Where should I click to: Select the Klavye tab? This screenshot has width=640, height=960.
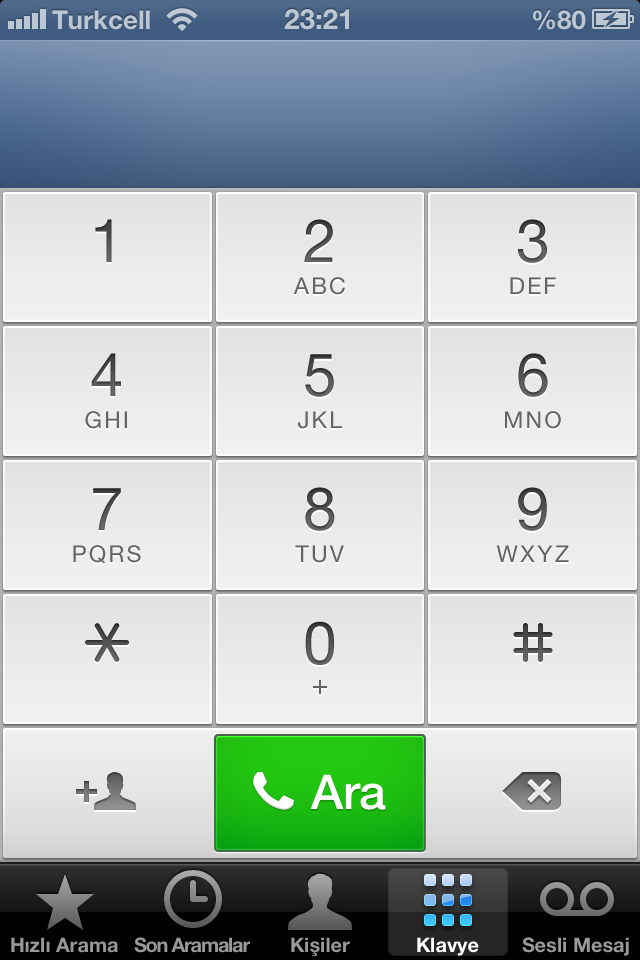(x=447, y=912)
